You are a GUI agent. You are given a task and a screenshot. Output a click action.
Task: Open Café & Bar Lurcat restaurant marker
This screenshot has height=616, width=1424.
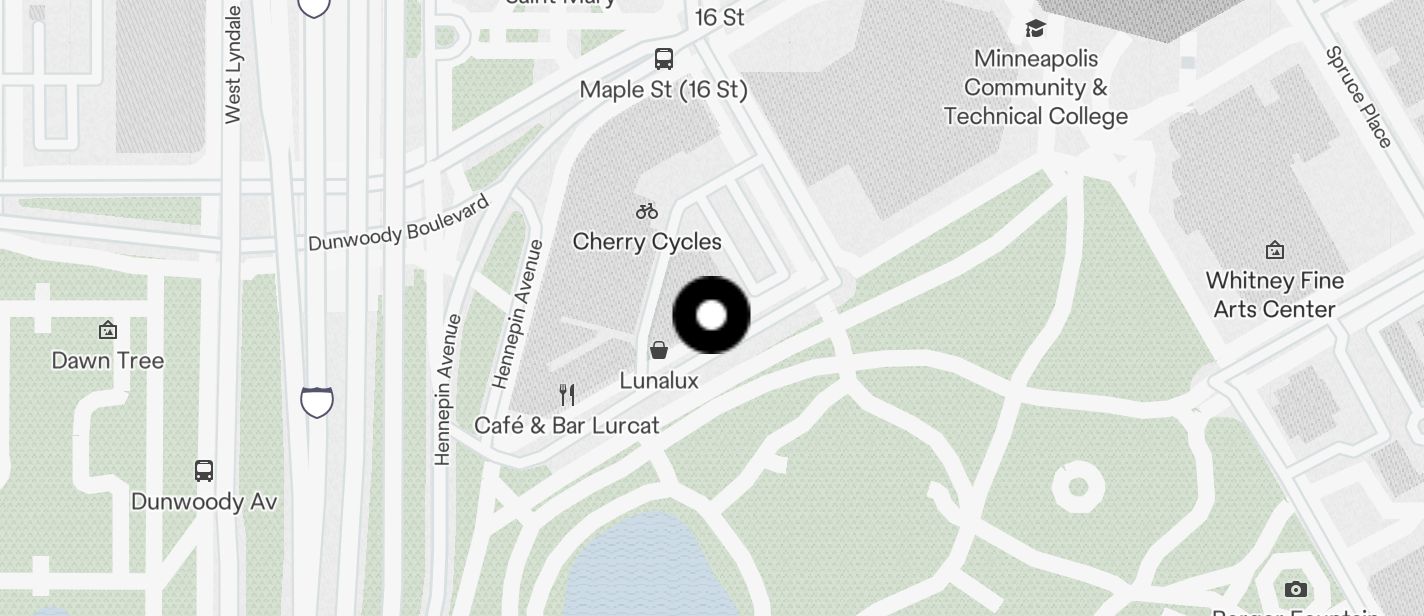click(567, 395)
